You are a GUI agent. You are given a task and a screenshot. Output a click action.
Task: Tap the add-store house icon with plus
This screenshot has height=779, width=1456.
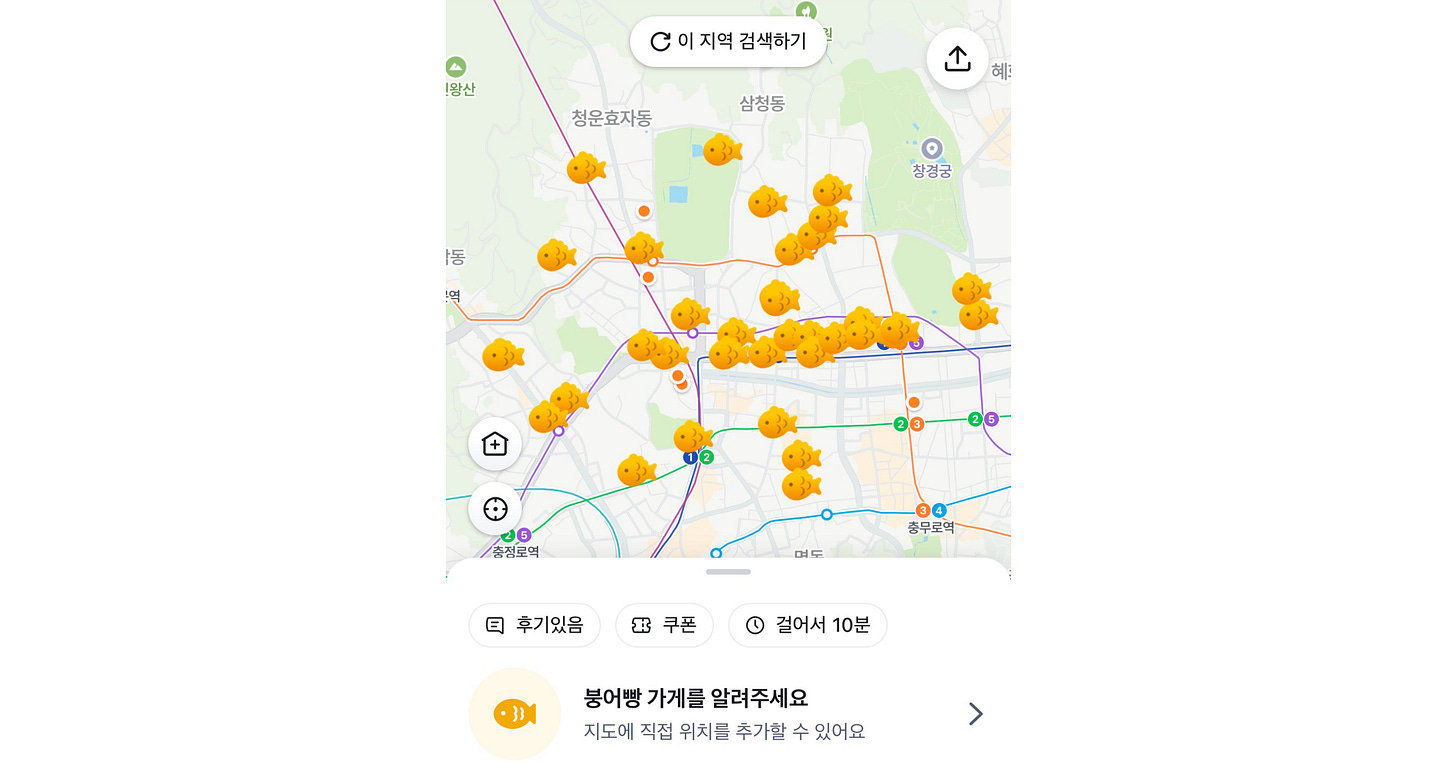495,444
